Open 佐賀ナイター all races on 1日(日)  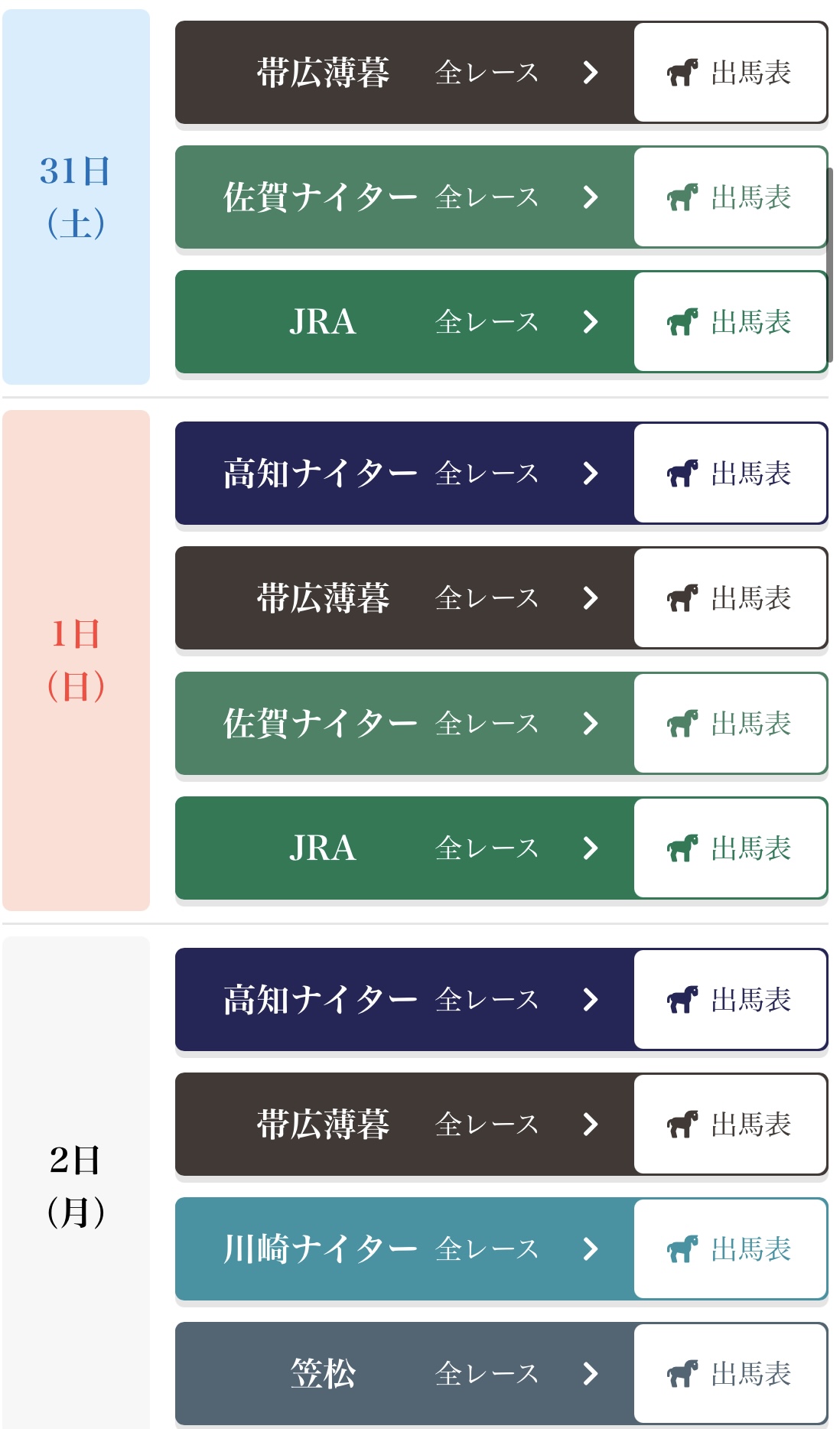pyautogui.click(x=404, y=723)
